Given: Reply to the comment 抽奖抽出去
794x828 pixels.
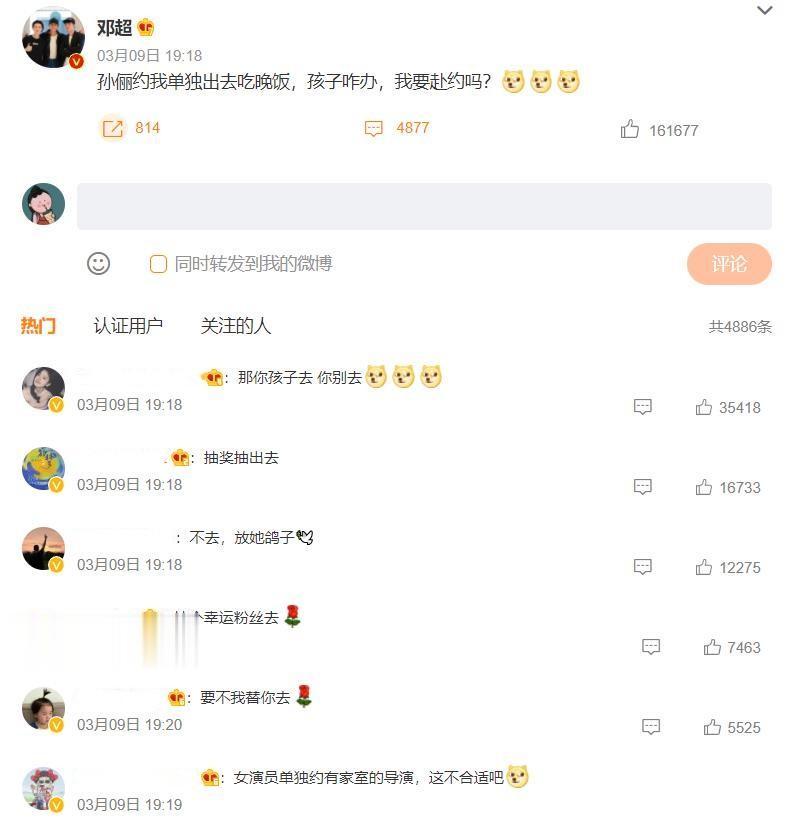Looking at the screenshot, I should click(x=643, y=487).
